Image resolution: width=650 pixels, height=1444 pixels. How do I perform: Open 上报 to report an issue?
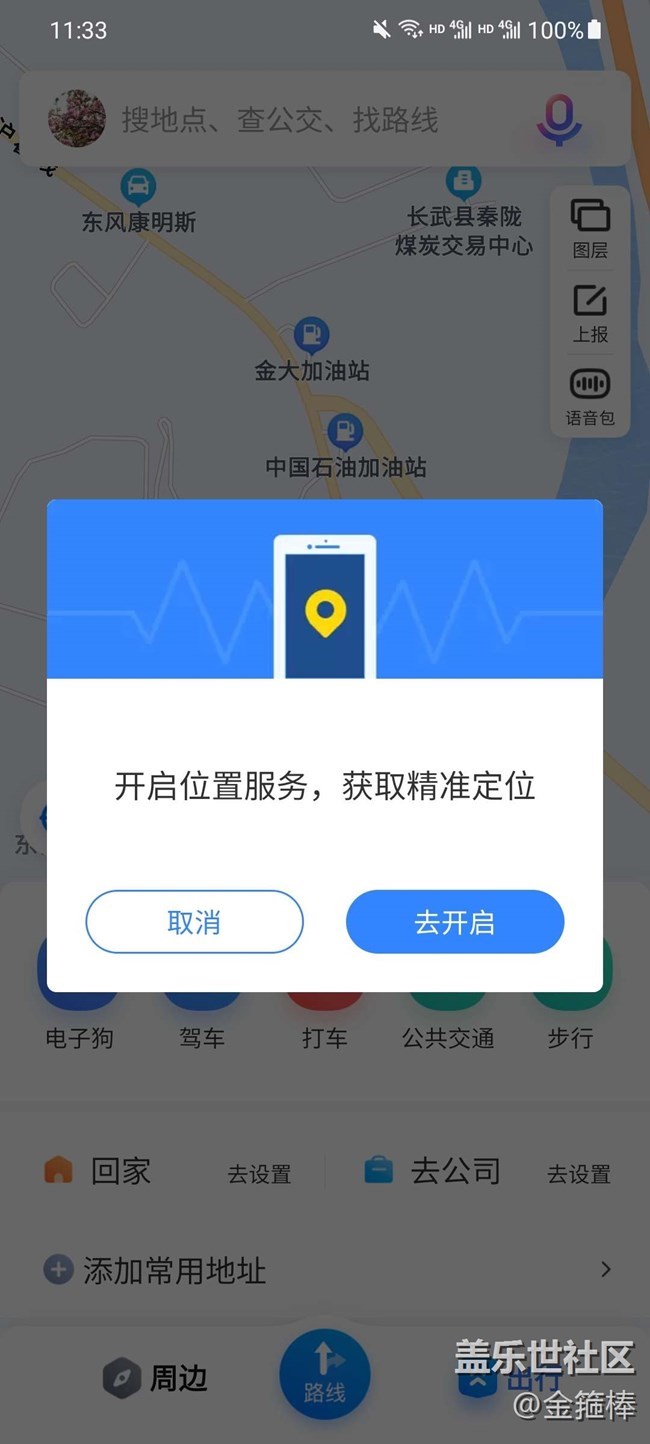(590, 313)
